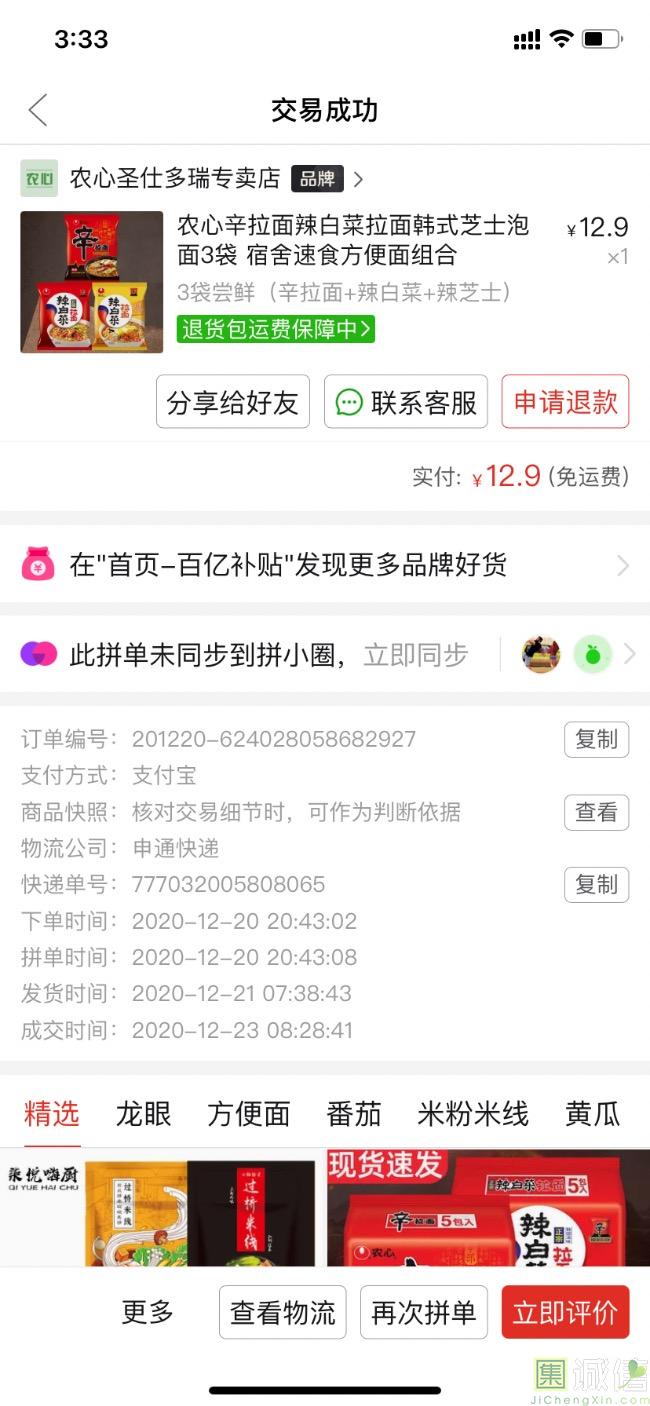Open the 农心辛拉面 product item
Viewport: 650px width, 1406px height.
pyautogui.click(x=352, y=240)
